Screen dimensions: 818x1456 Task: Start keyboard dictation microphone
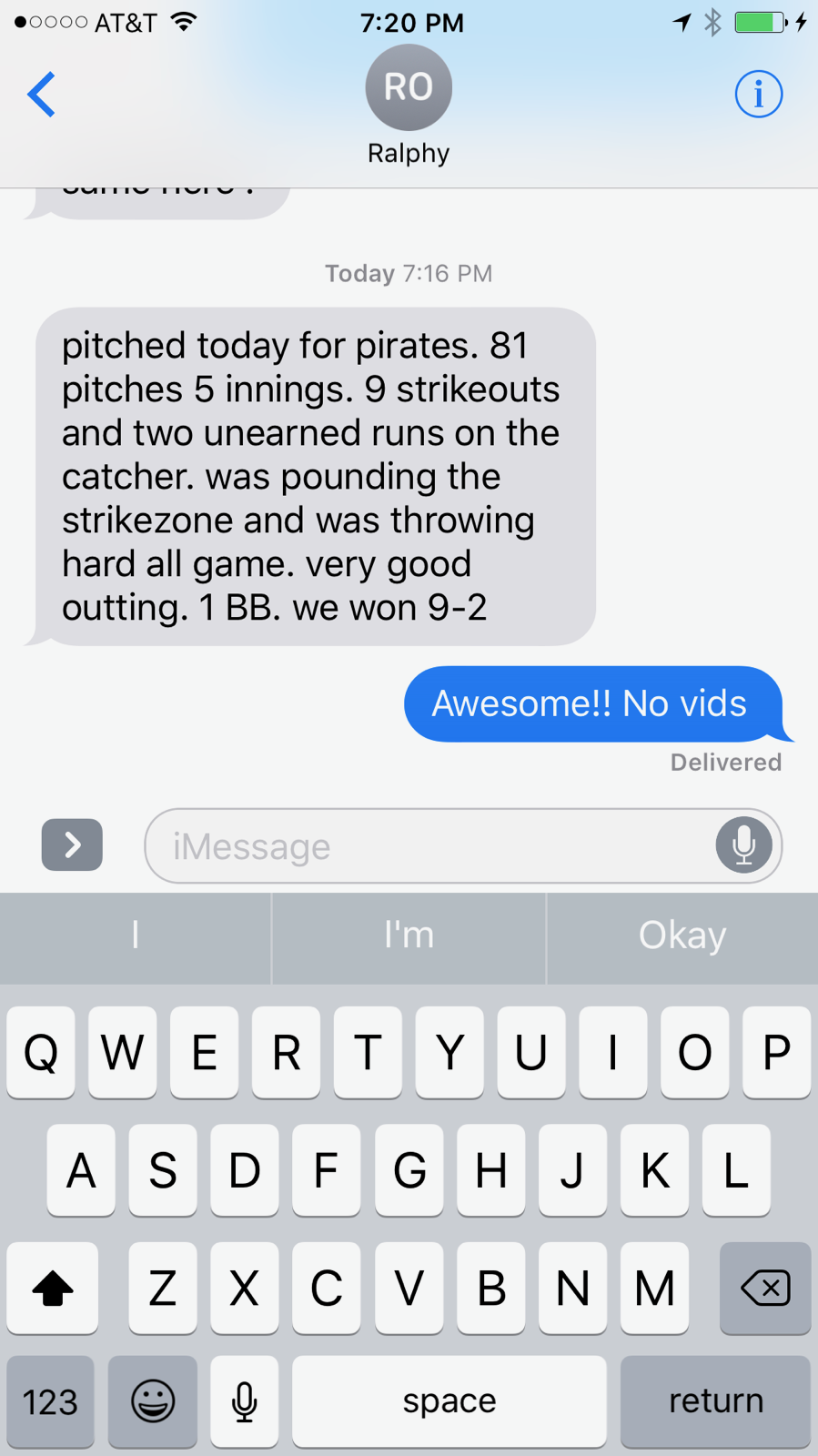[244, 1401]
